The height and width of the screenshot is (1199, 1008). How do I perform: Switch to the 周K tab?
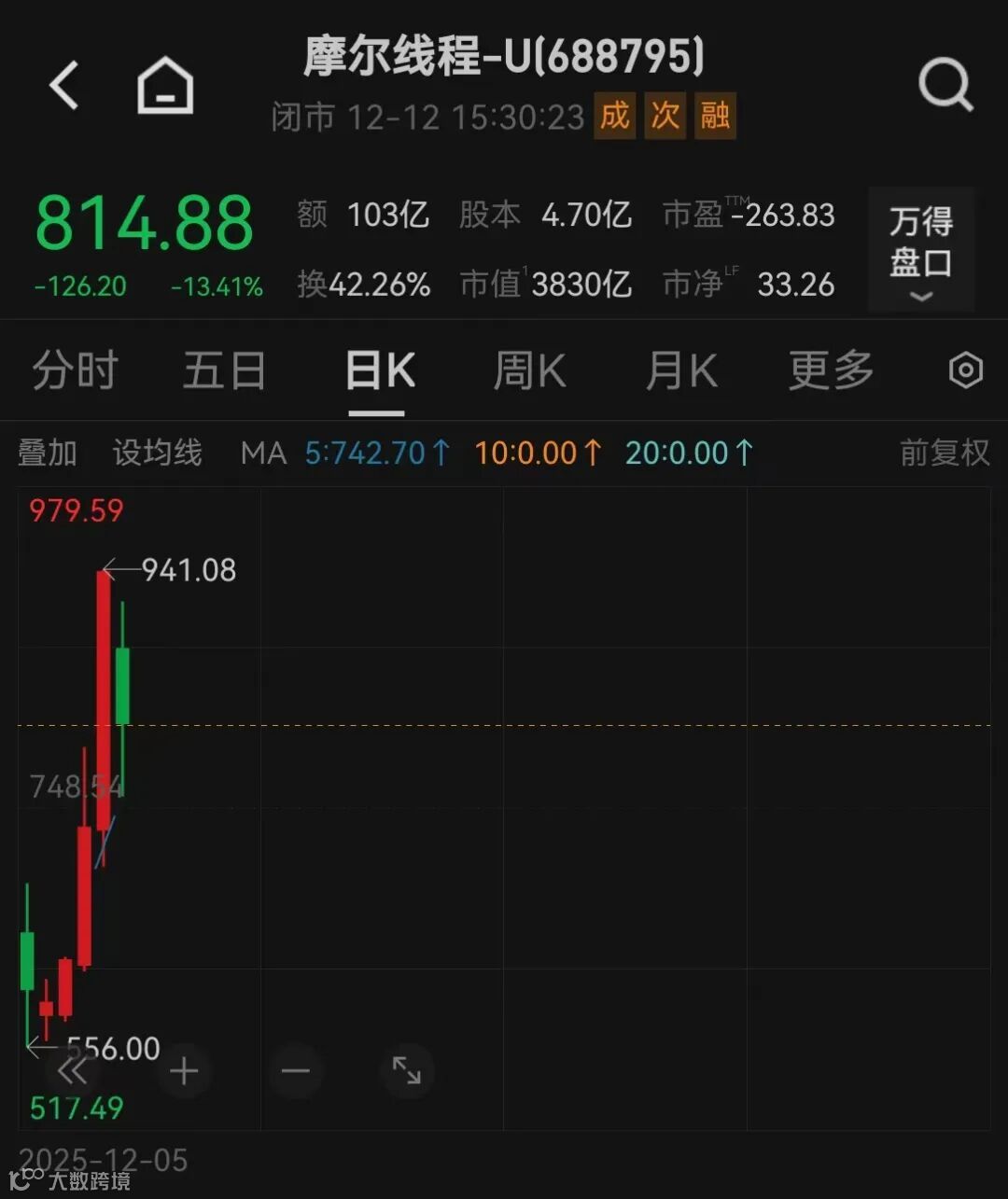(529, 370)
